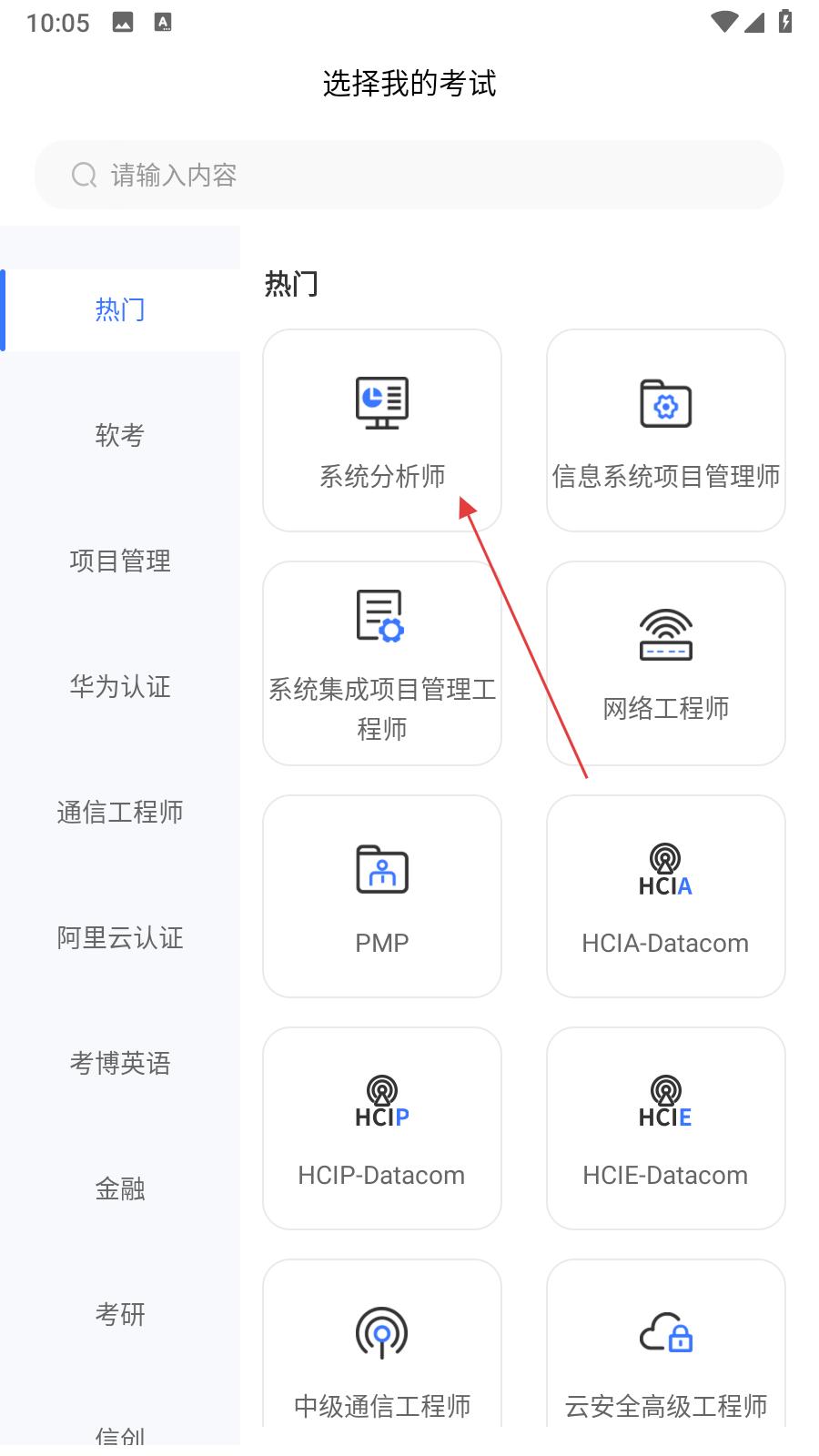
Task: Switch to 阿里云认证 category
Action: pyautogui.click(x=120, y=937)
